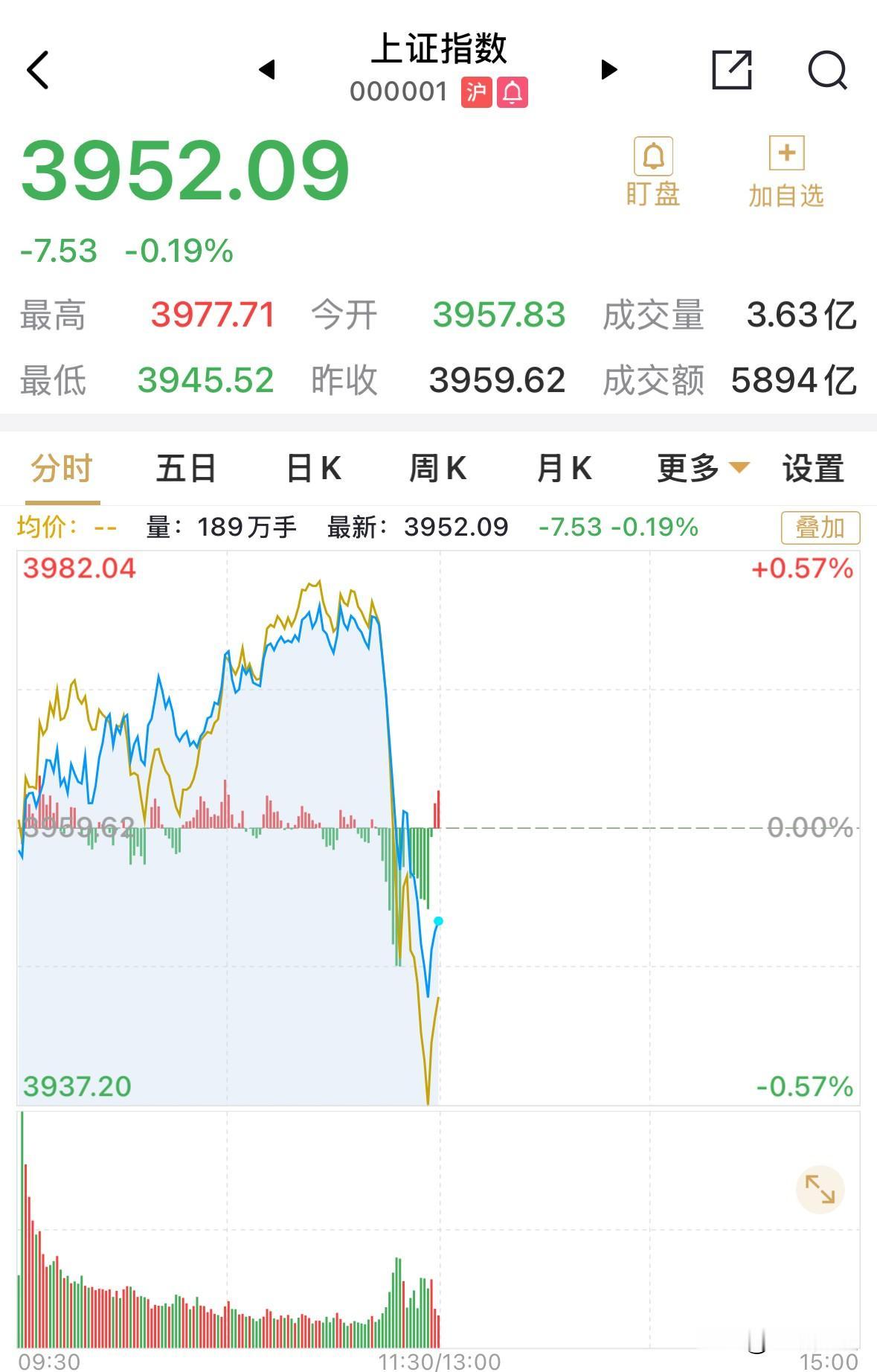Open the 五日 five-day chart
The width and height of the screenshot is (877, 1372).
[x=187, y=468]
